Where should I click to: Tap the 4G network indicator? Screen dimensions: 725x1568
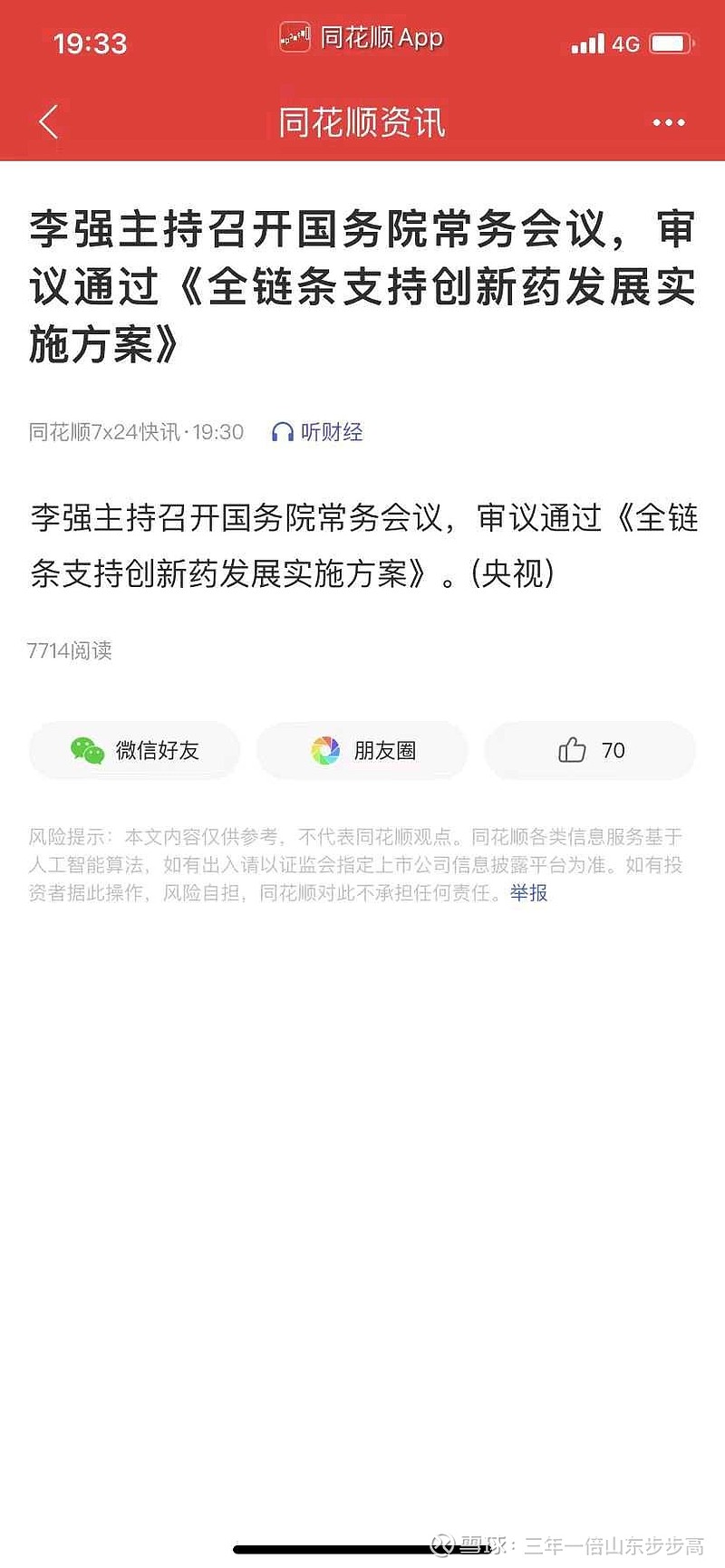tap(625, 41)
